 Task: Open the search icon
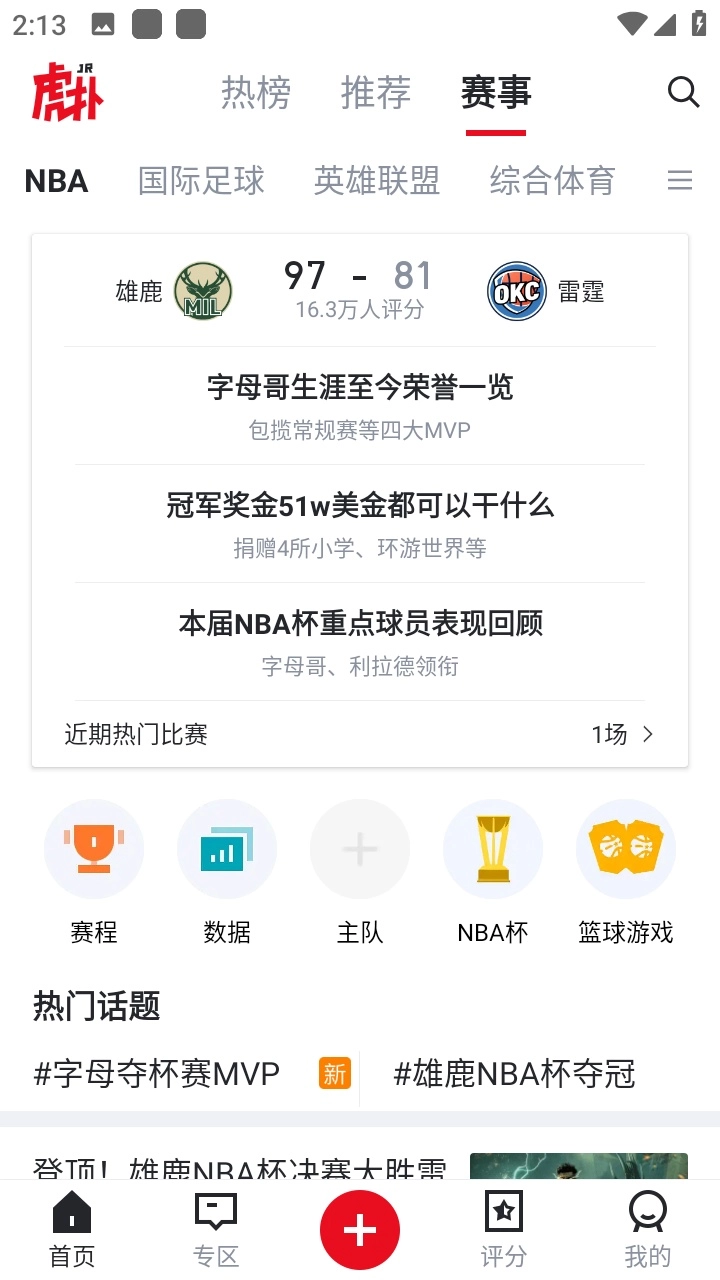pos(683,93)
